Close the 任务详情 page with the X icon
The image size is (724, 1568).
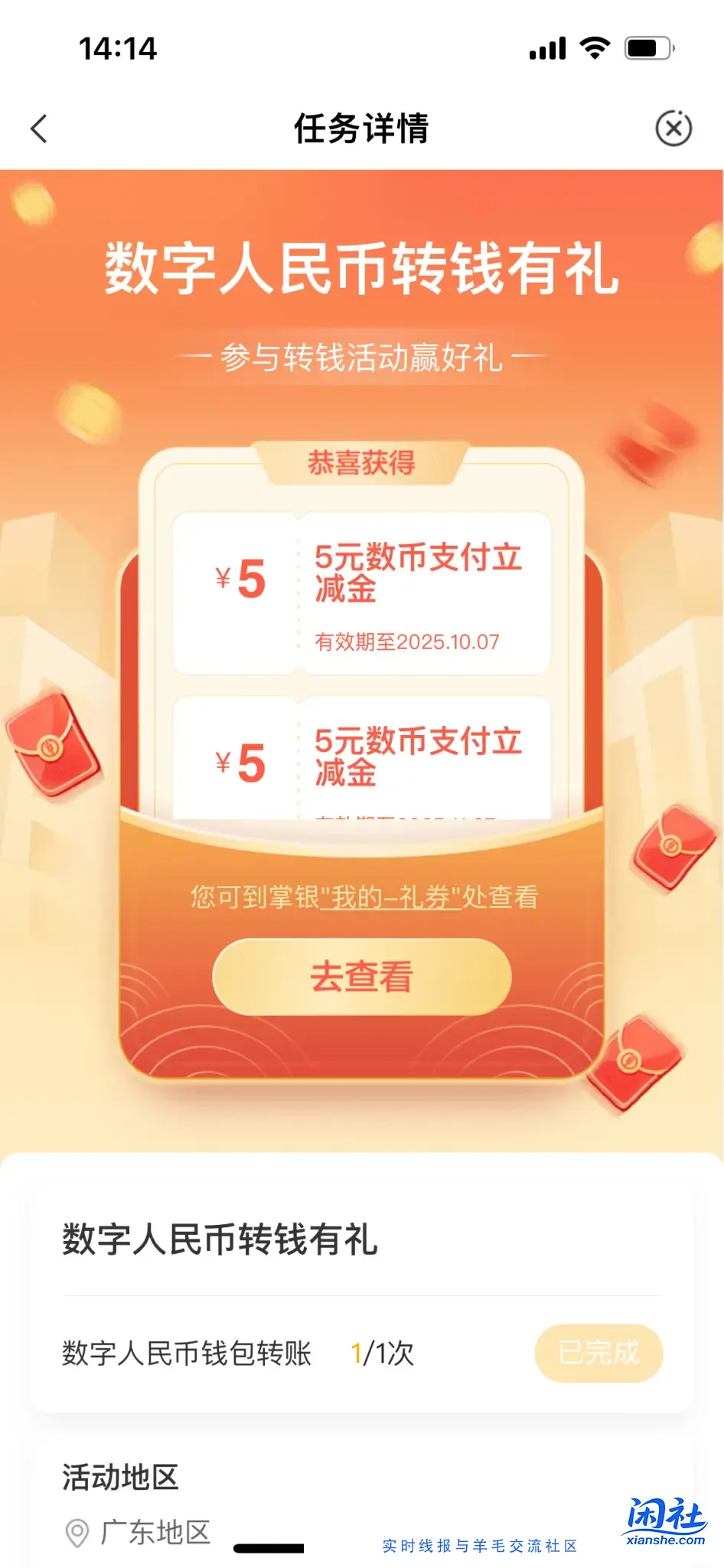click(x=673, y=129)
